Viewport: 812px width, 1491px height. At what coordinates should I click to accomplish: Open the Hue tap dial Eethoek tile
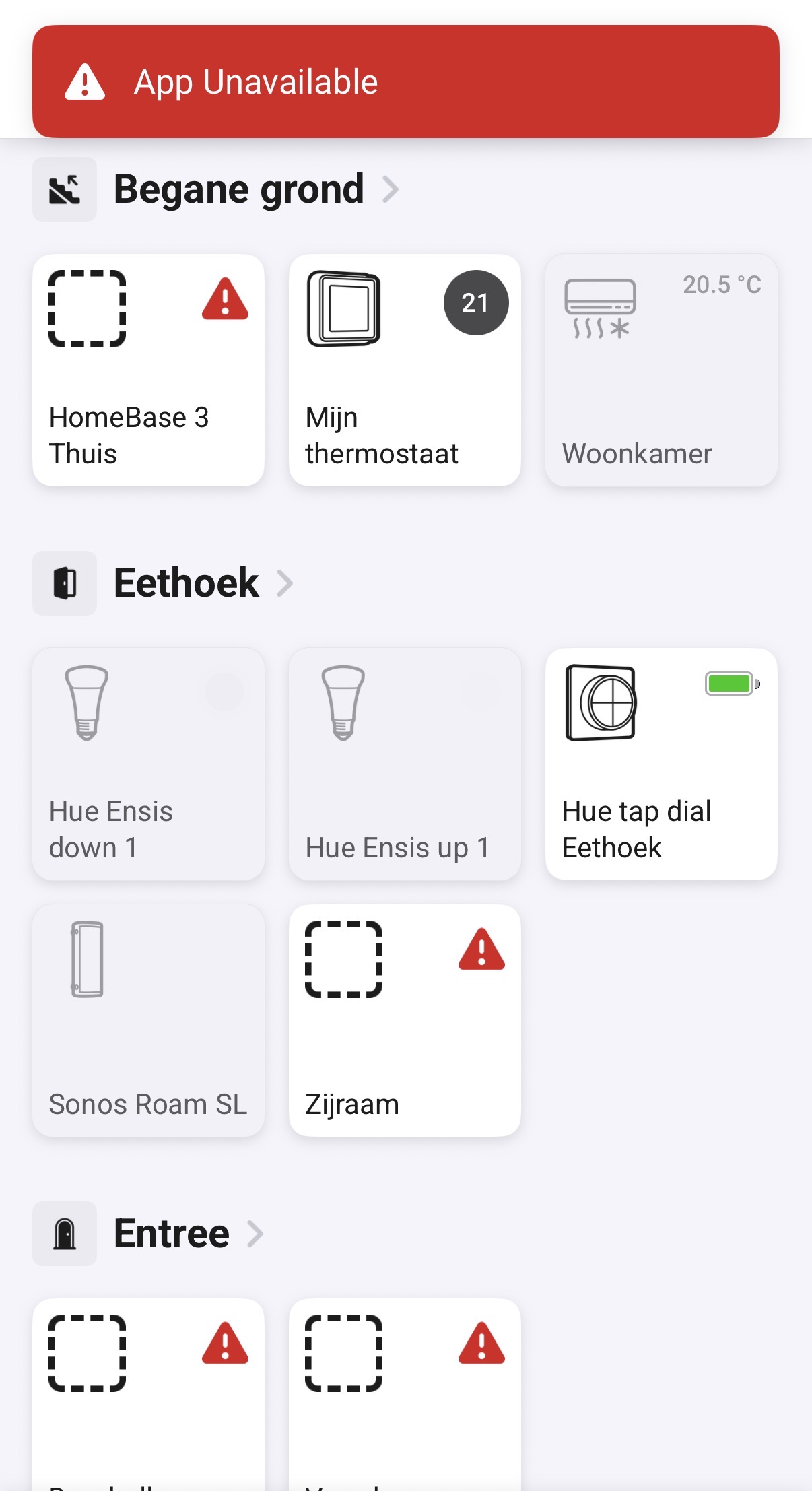pyautogui.click(x=661, y=764)
